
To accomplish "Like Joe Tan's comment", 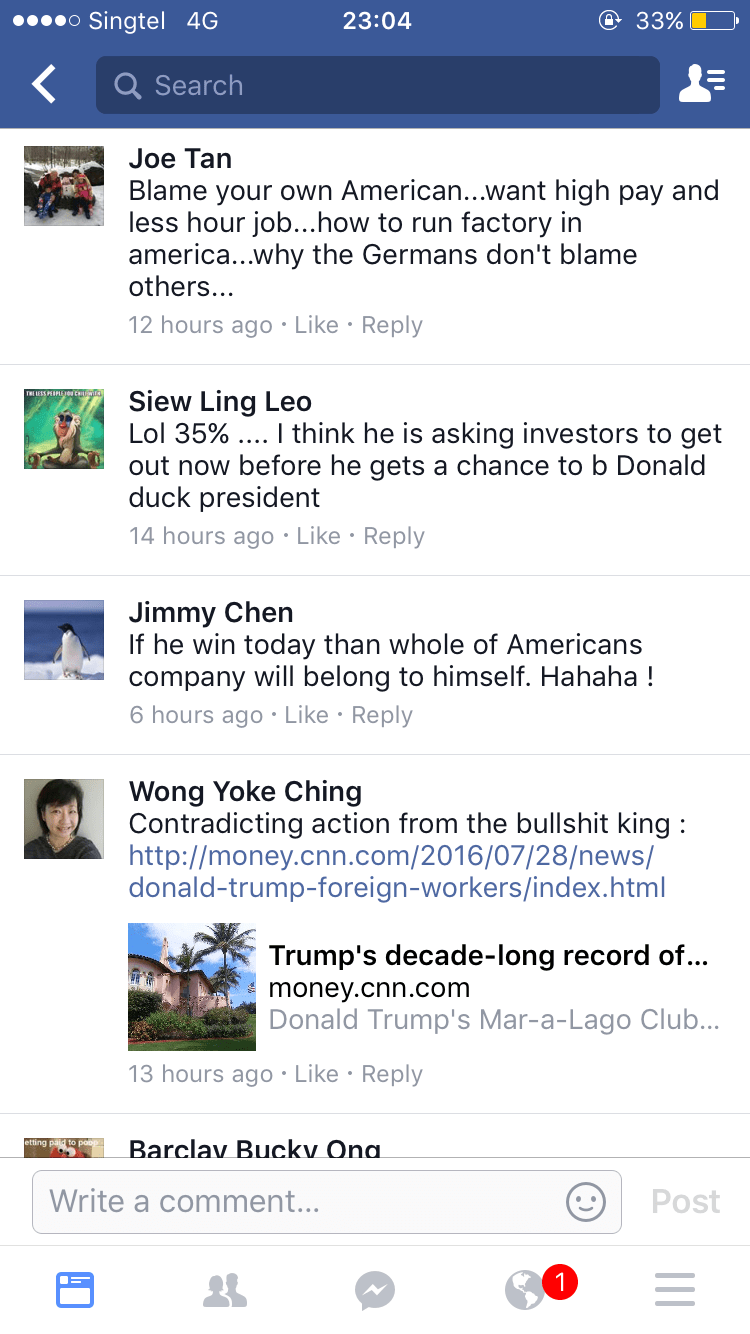I will pyautogui.click(x=316, y=325).
